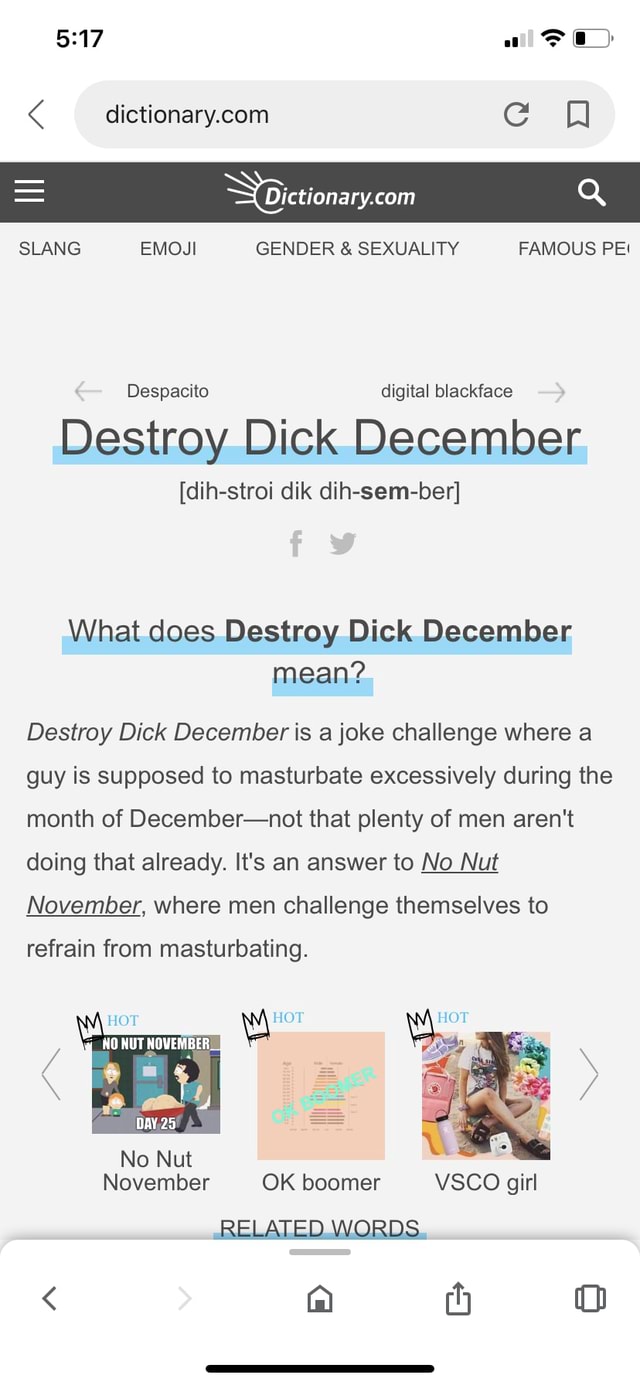Viewport: 640px width, 1385px height.
Task: Open the browser share sheet
Action: click(458, 1298)
